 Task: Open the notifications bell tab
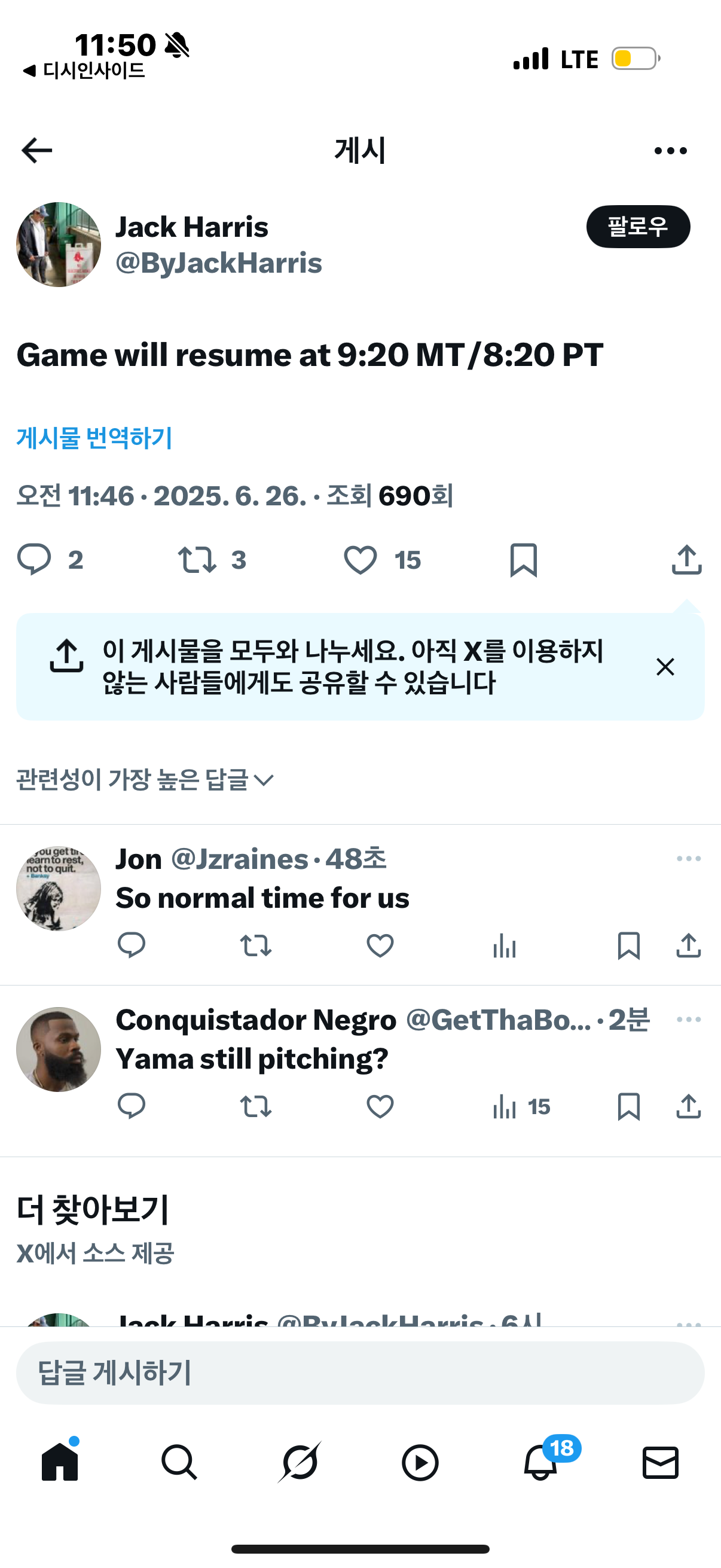[540, 1462]
